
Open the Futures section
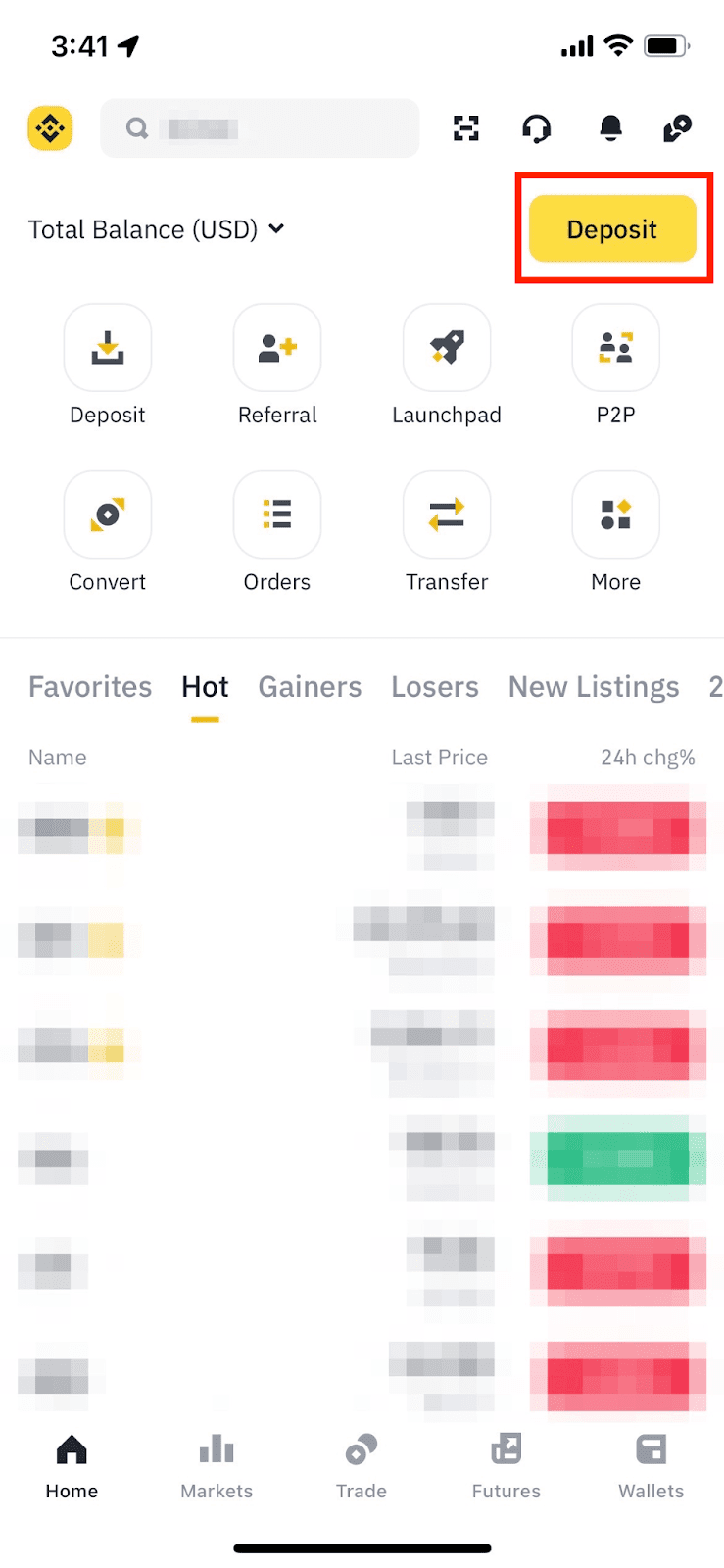click(x=506, y=1465)
